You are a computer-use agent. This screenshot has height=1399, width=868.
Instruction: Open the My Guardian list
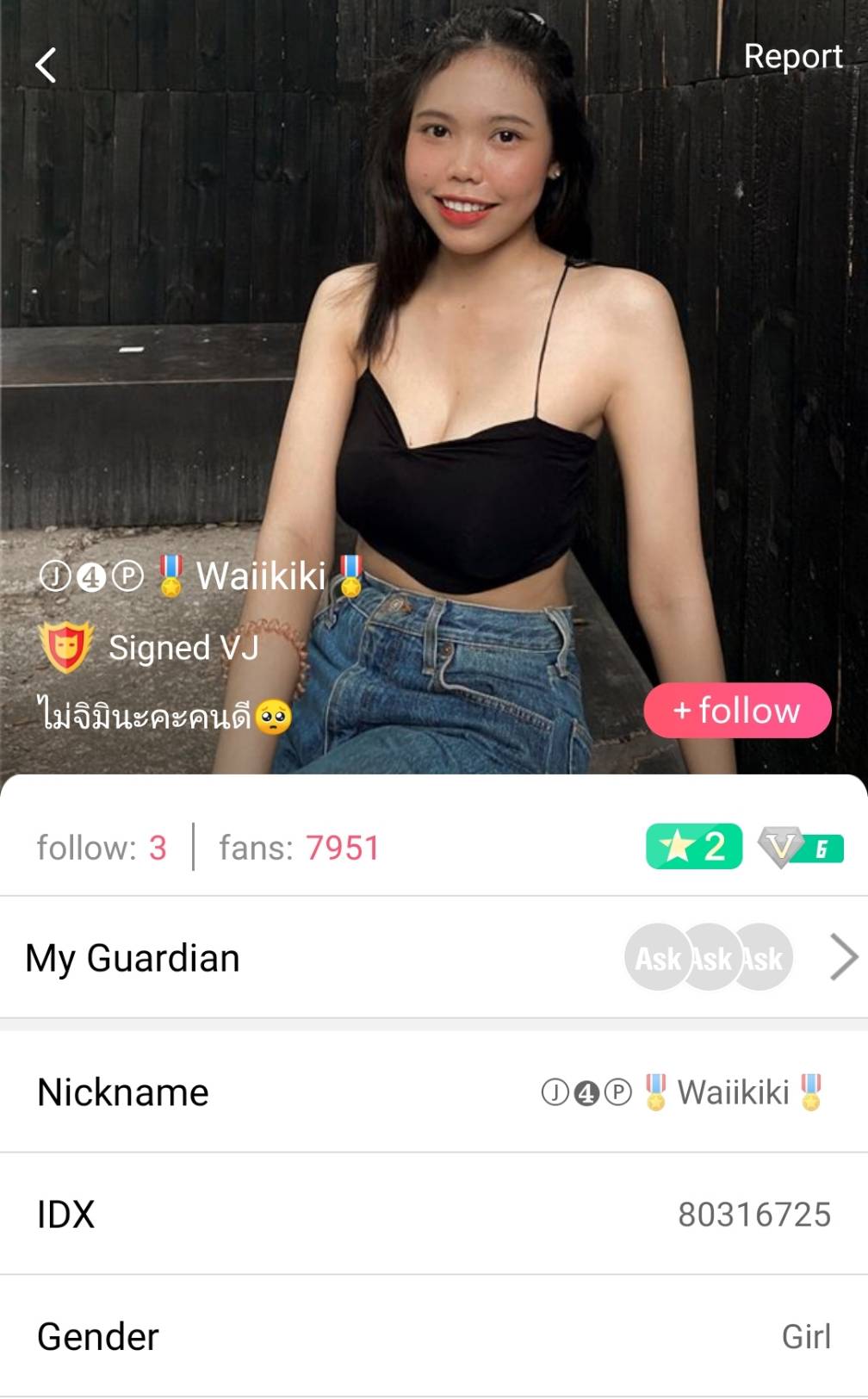(x=844, y=958)
